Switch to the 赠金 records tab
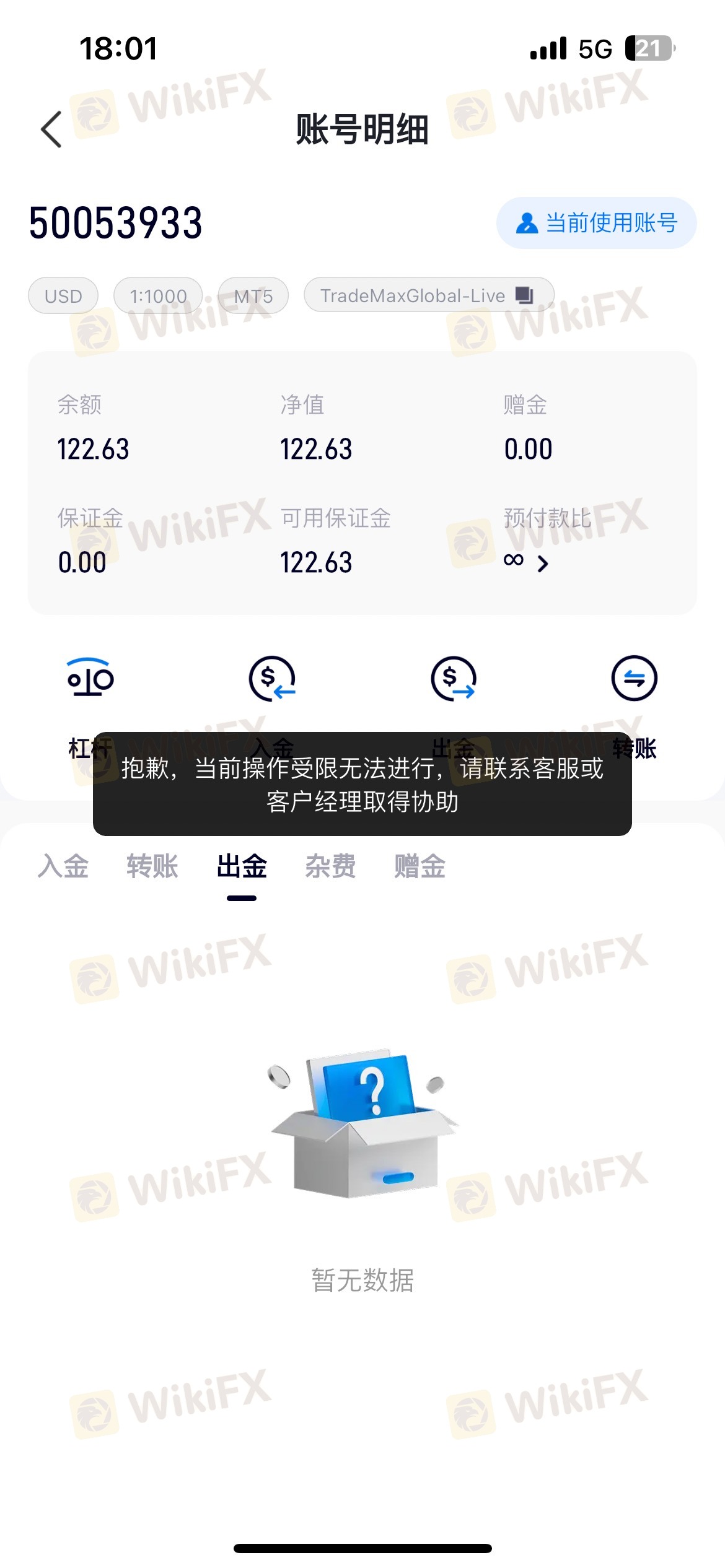725x1568 pixels. (420, 866)
